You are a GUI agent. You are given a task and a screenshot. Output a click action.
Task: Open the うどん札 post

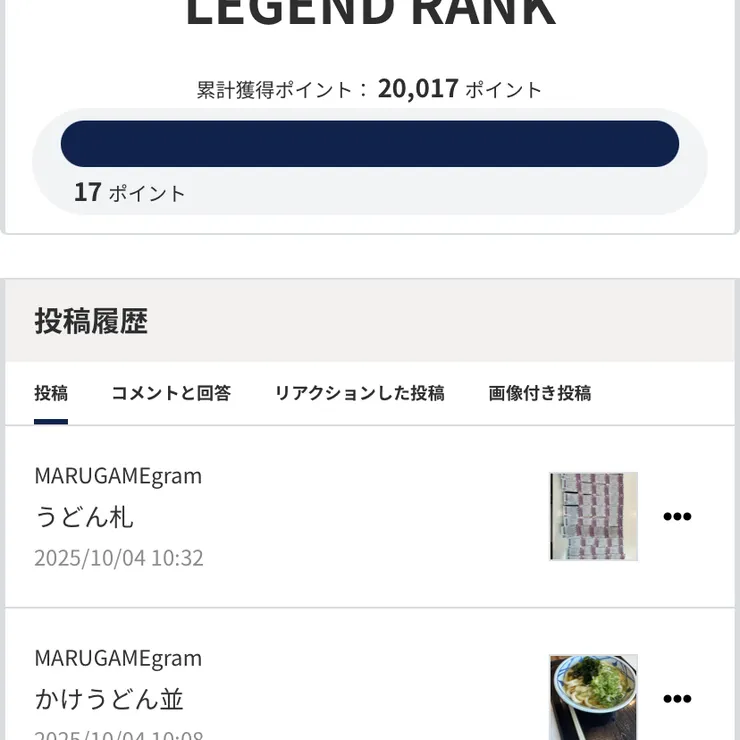click(x=84, y=516)
